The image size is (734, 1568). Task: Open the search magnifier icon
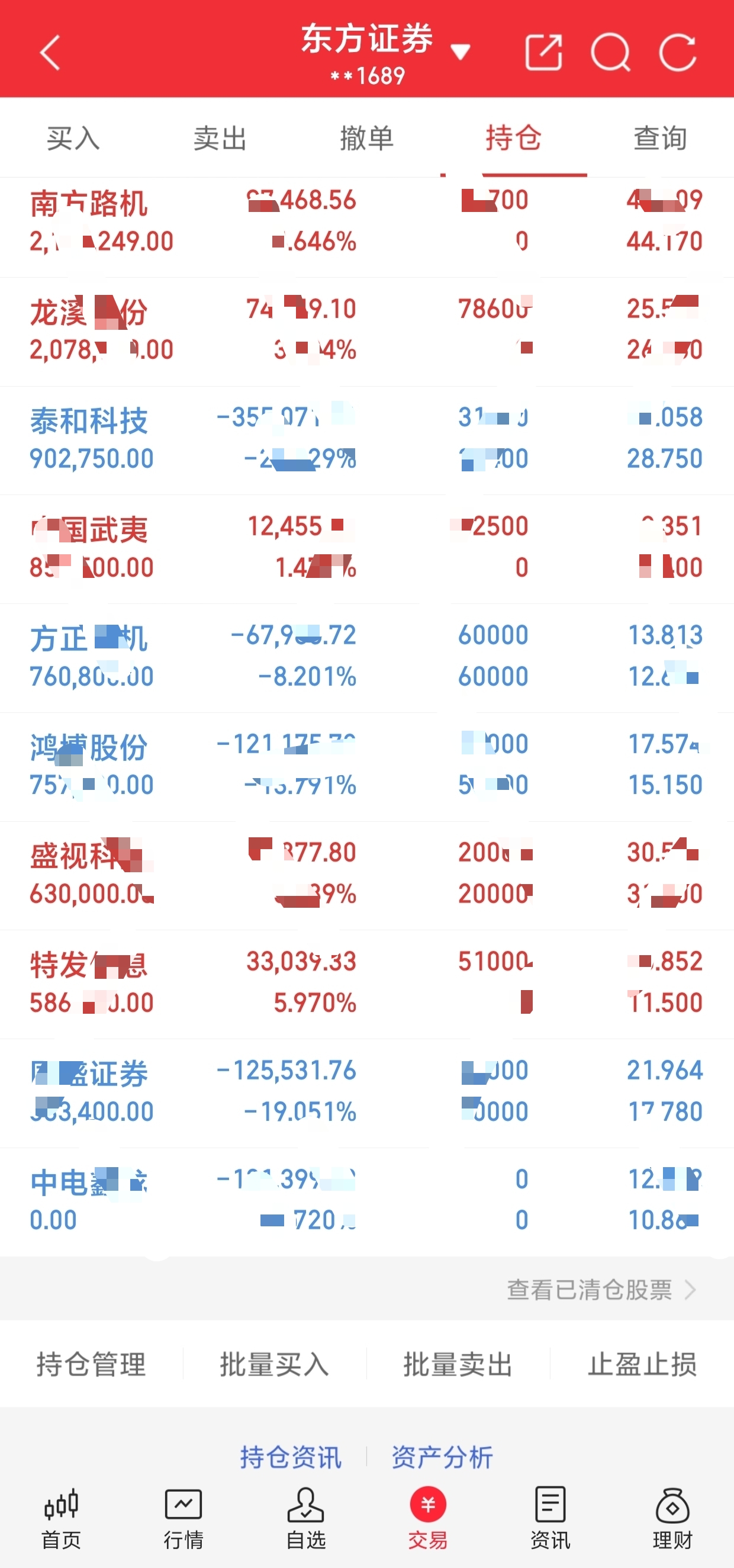pyautogui.click(x=610, y=52)
